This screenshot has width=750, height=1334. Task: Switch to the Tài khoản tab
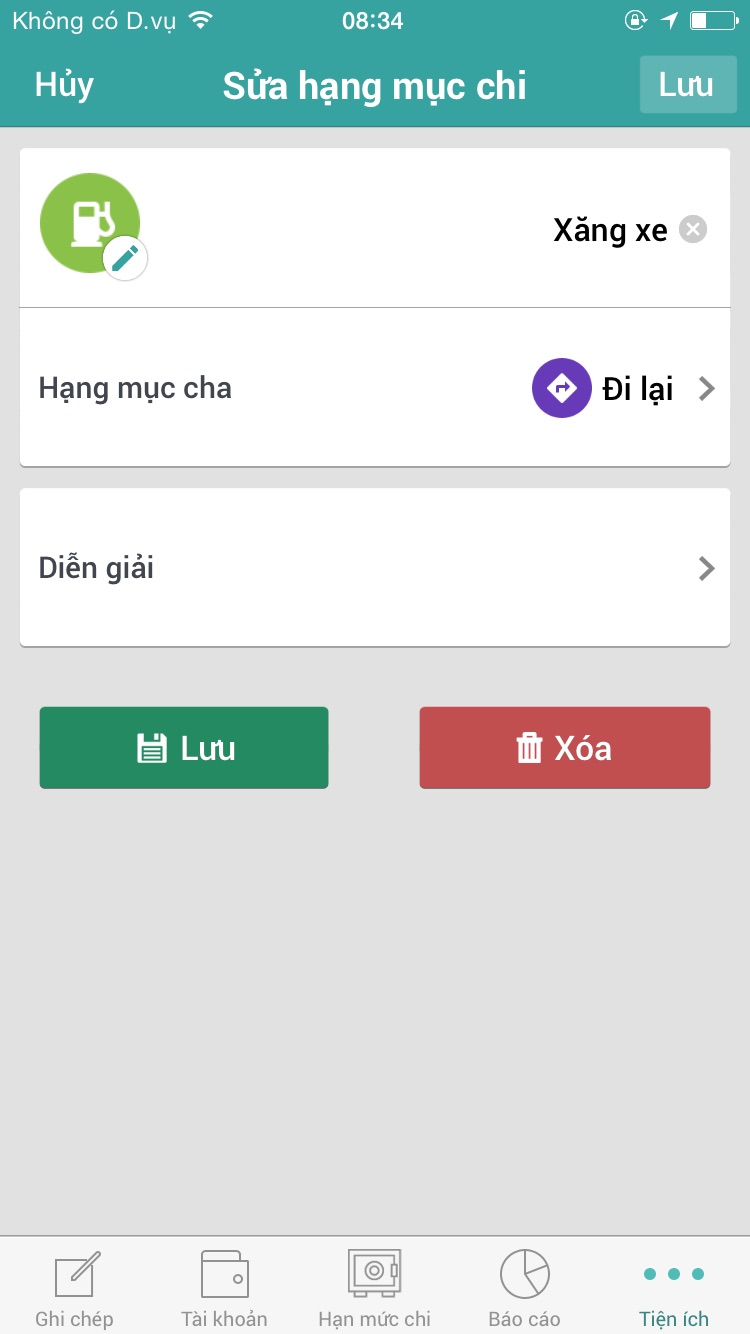tap(224, 1288)
